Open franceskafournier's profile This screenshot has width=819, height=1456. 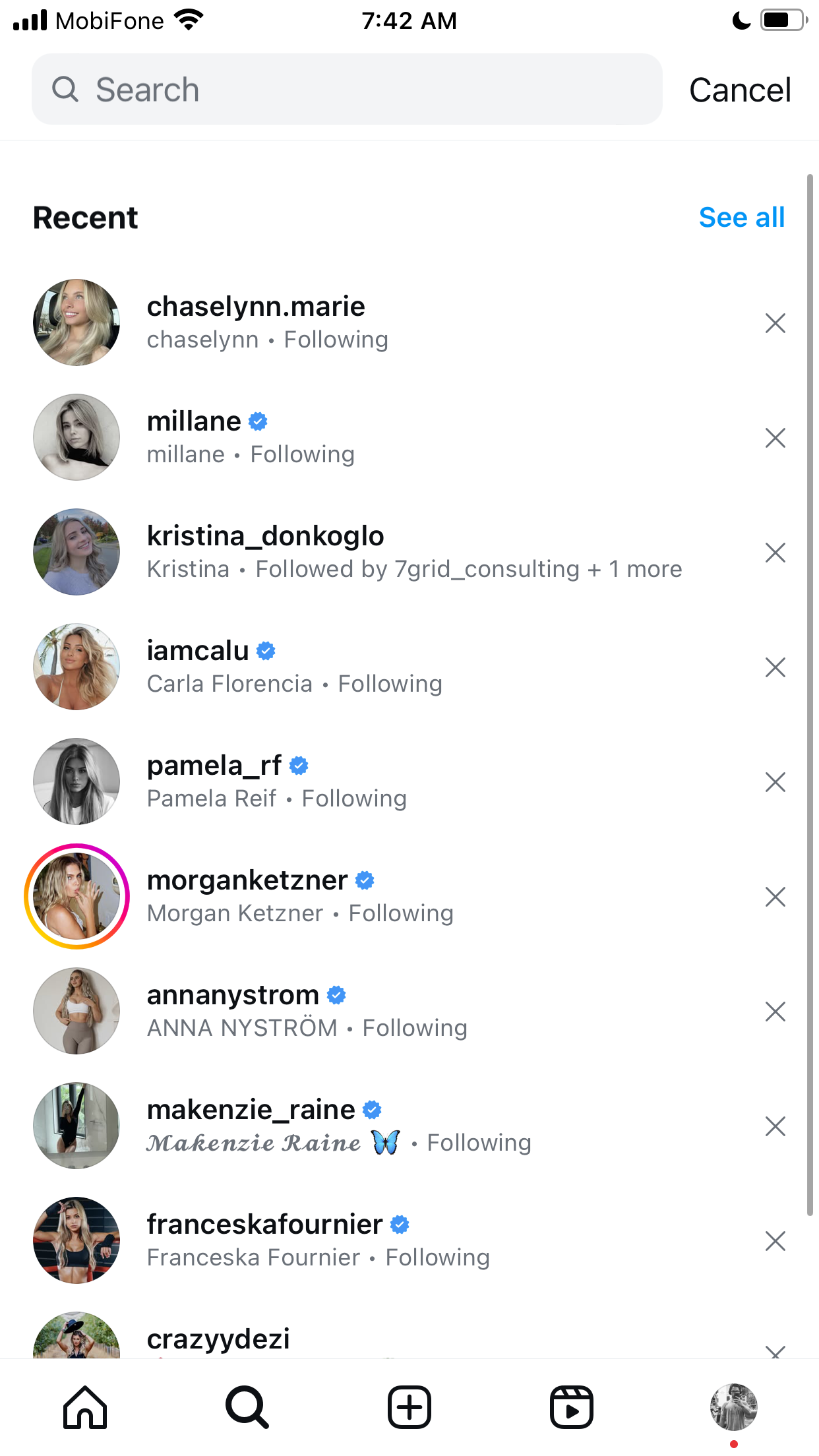(x=396, y=1240)
